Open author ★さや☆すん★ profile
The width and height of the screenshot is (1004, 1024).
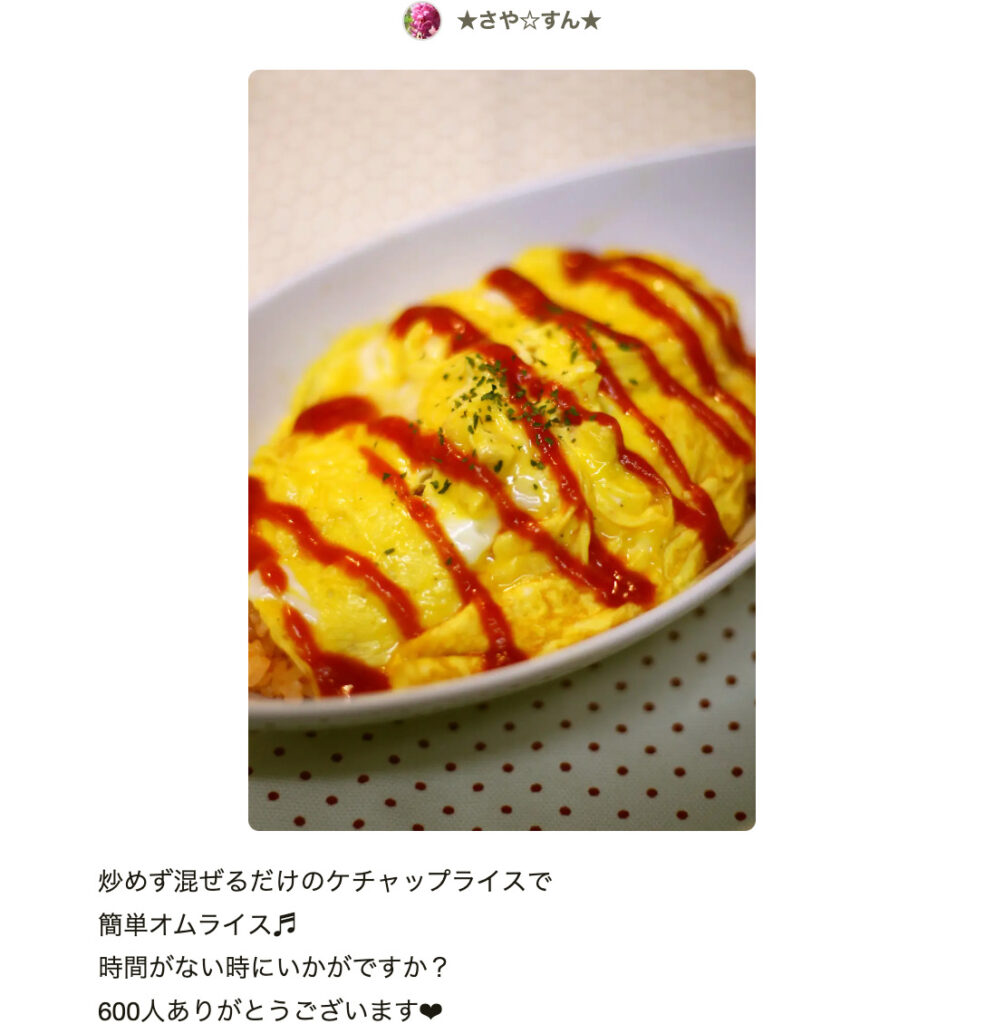(x=527, y=21)
